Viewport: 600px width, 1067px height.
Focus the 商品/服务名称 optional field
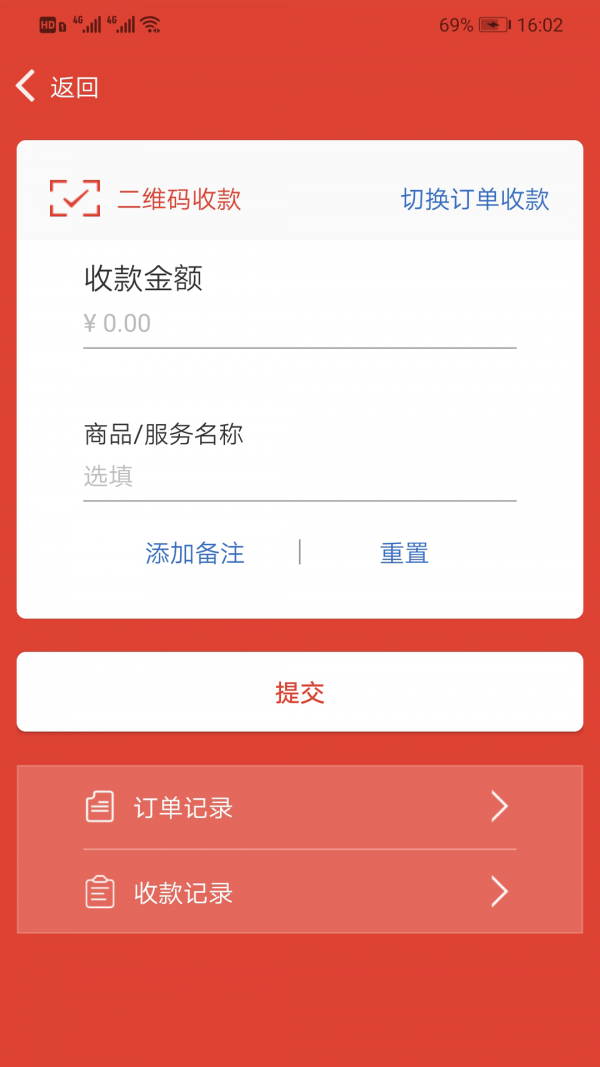pos(299,477)
